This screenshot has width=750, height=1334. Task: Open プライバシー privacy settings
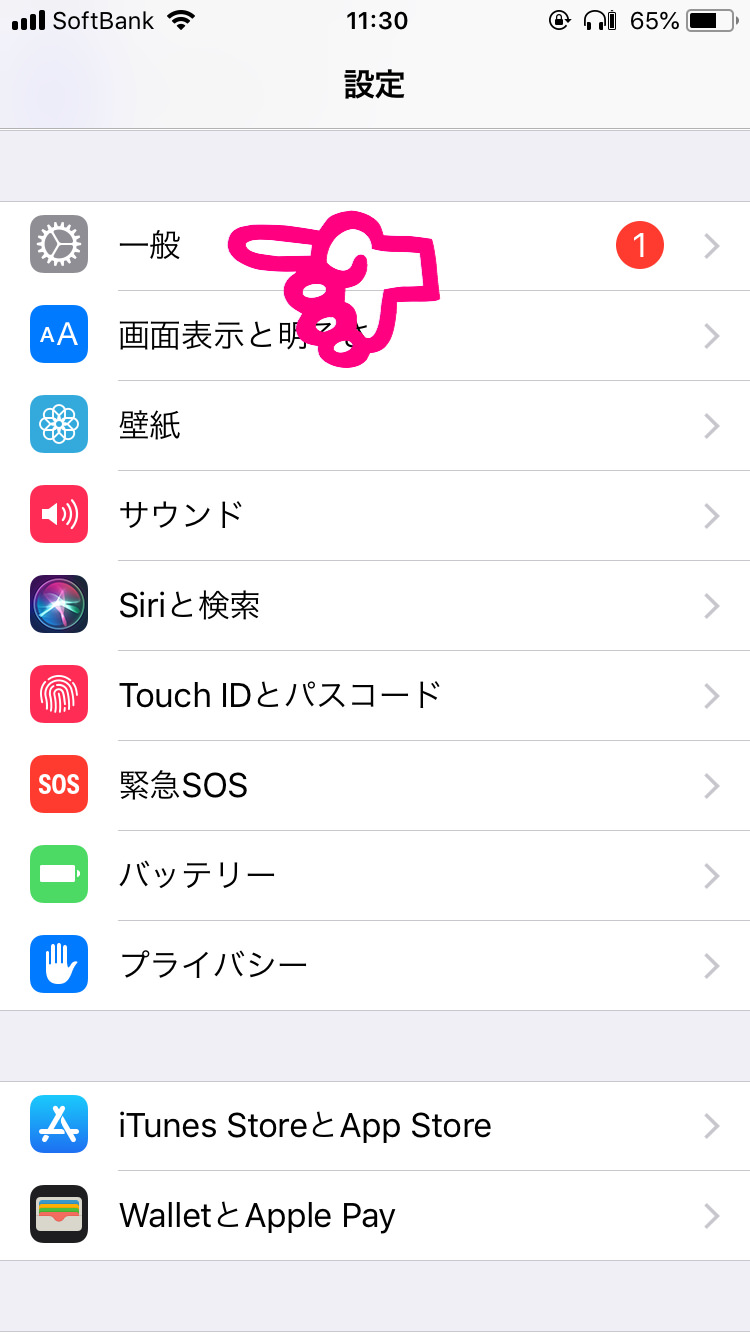[214, 966]
